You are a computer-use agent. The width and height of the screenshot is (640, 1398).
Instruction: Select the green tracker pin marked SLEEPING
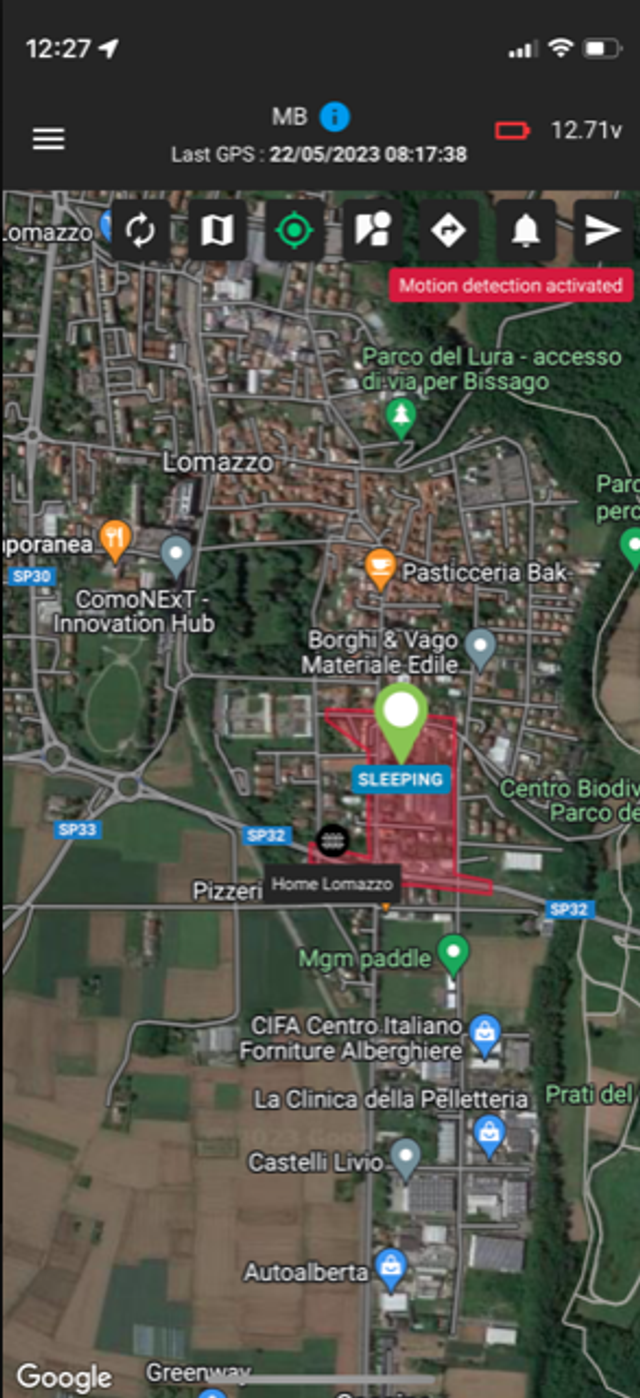pyautogui.click(x=401, y=720)
